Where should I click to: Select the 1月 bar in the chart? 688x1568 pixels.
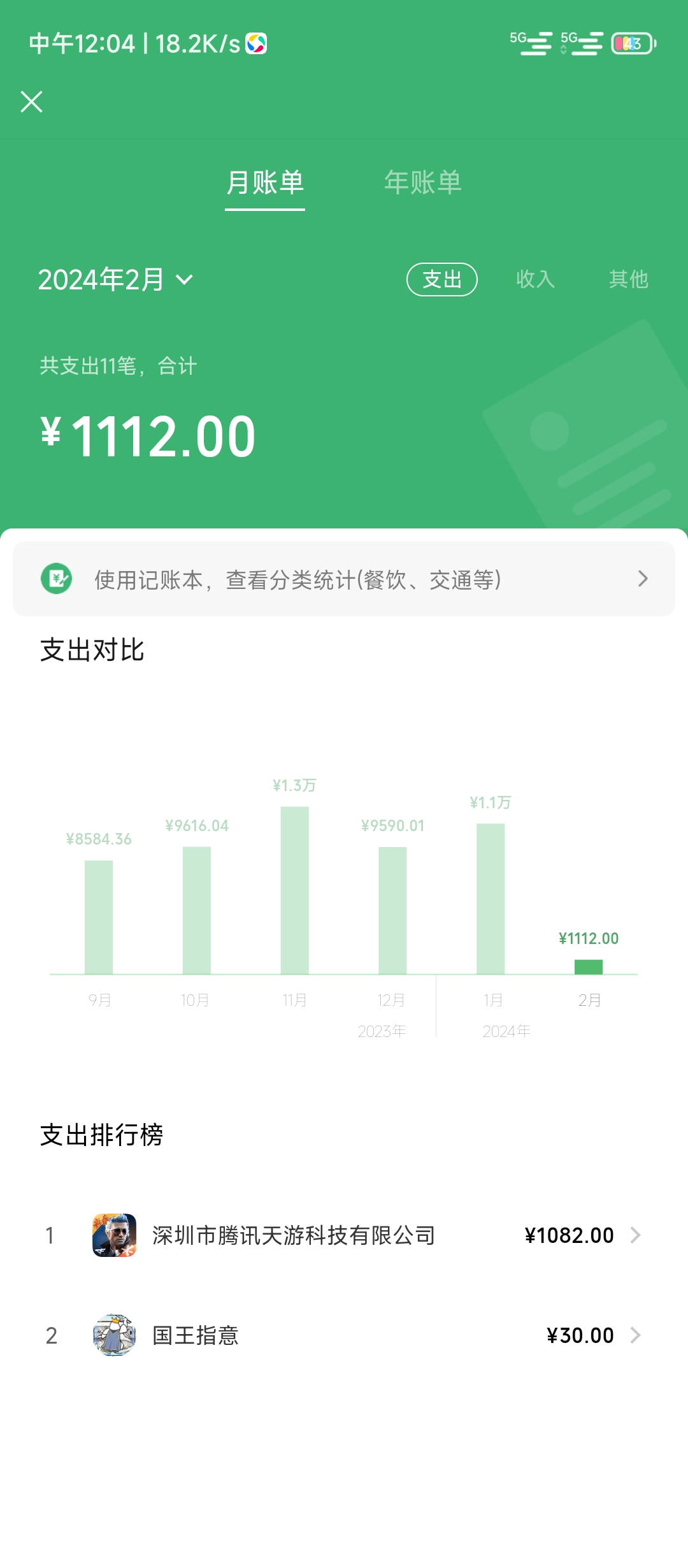[491, 899]
